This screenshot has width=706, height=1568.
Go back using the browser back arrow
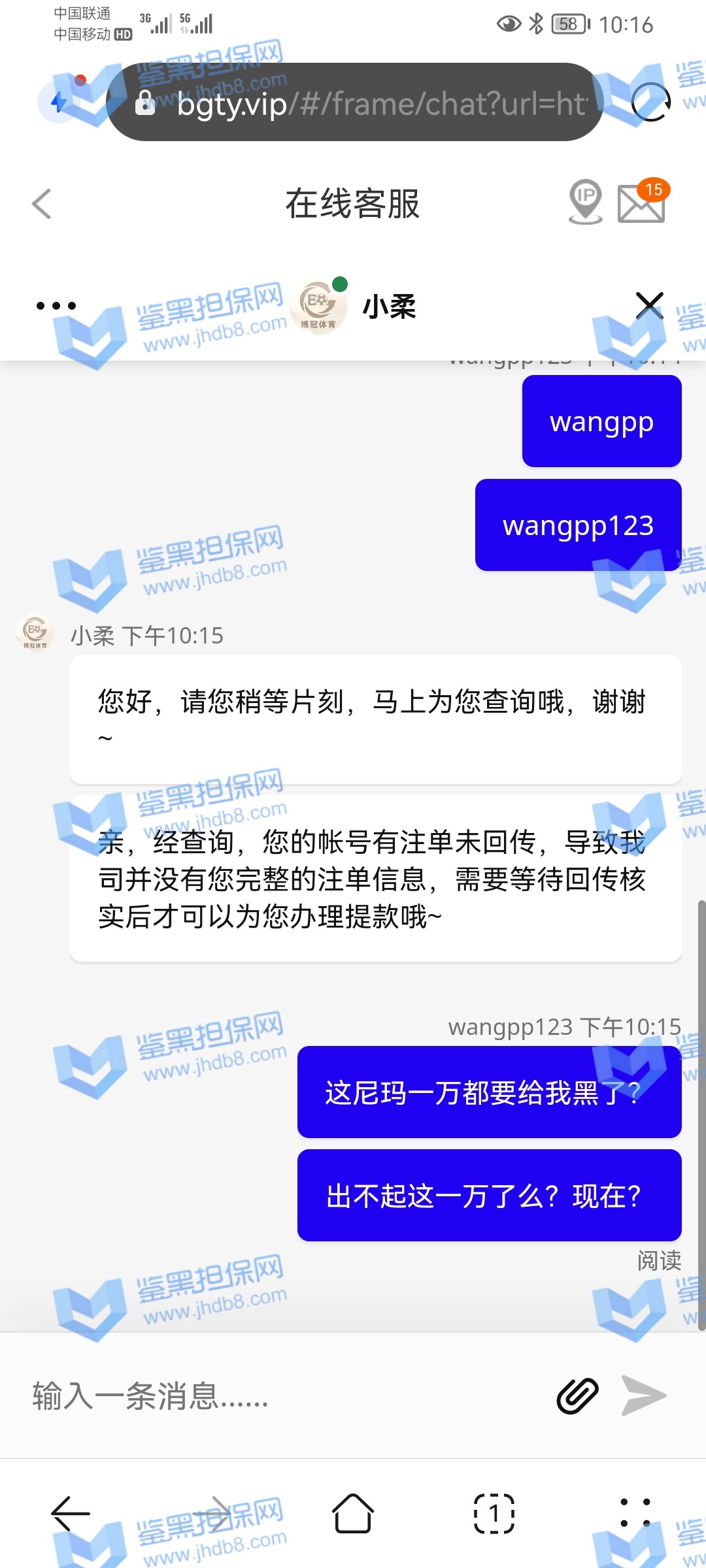coord(71,1513)
